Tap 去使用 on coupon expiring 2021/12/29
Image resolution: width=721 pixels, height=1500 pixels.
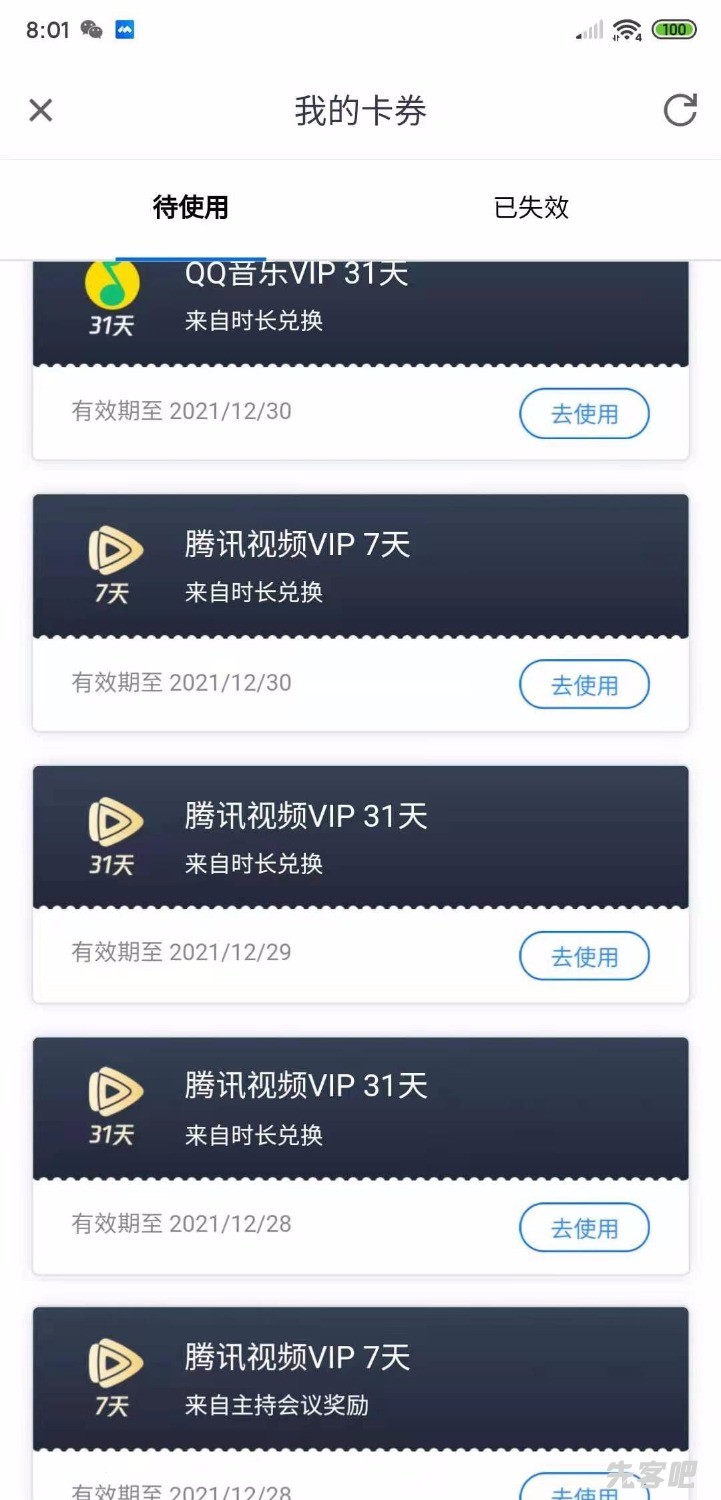[x=584, y=957]
